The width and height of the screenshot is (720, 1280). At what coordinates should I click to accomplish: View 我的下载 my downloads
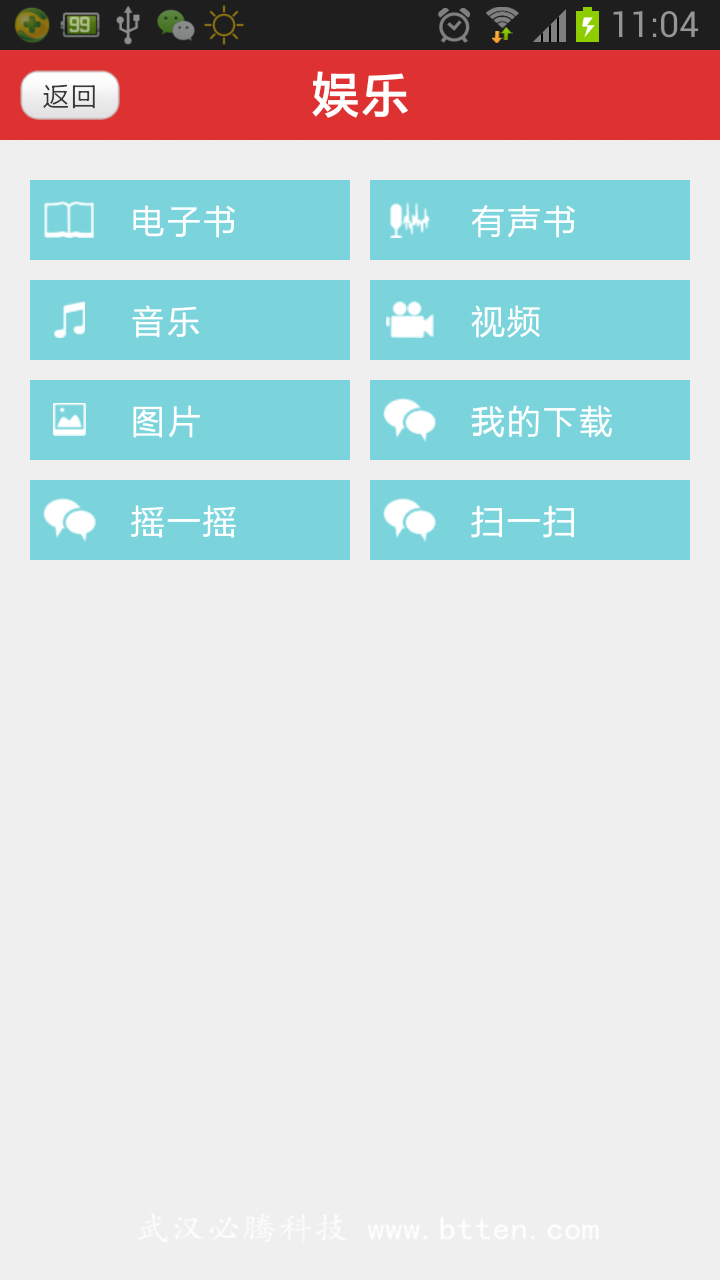pos(530,420)
